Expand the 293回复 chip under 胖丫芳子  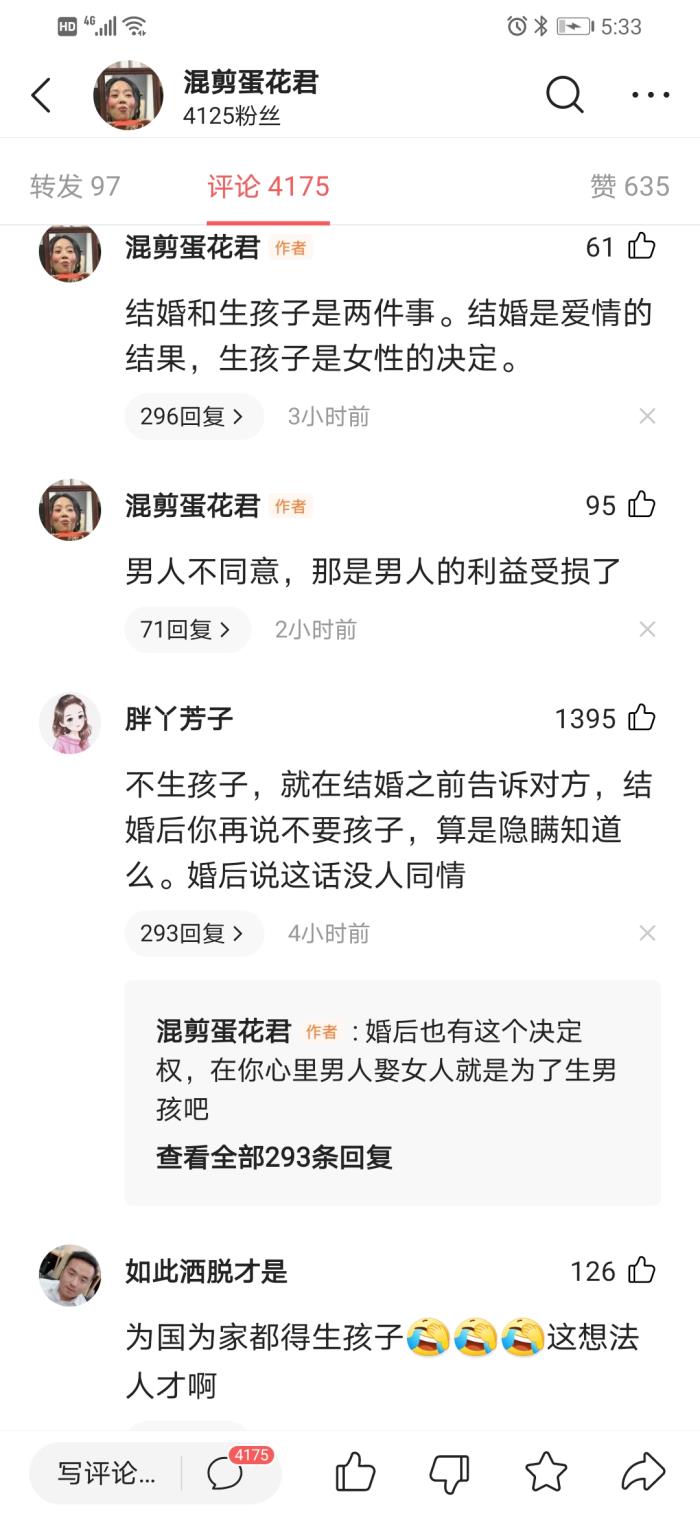[x=193, y=934]
